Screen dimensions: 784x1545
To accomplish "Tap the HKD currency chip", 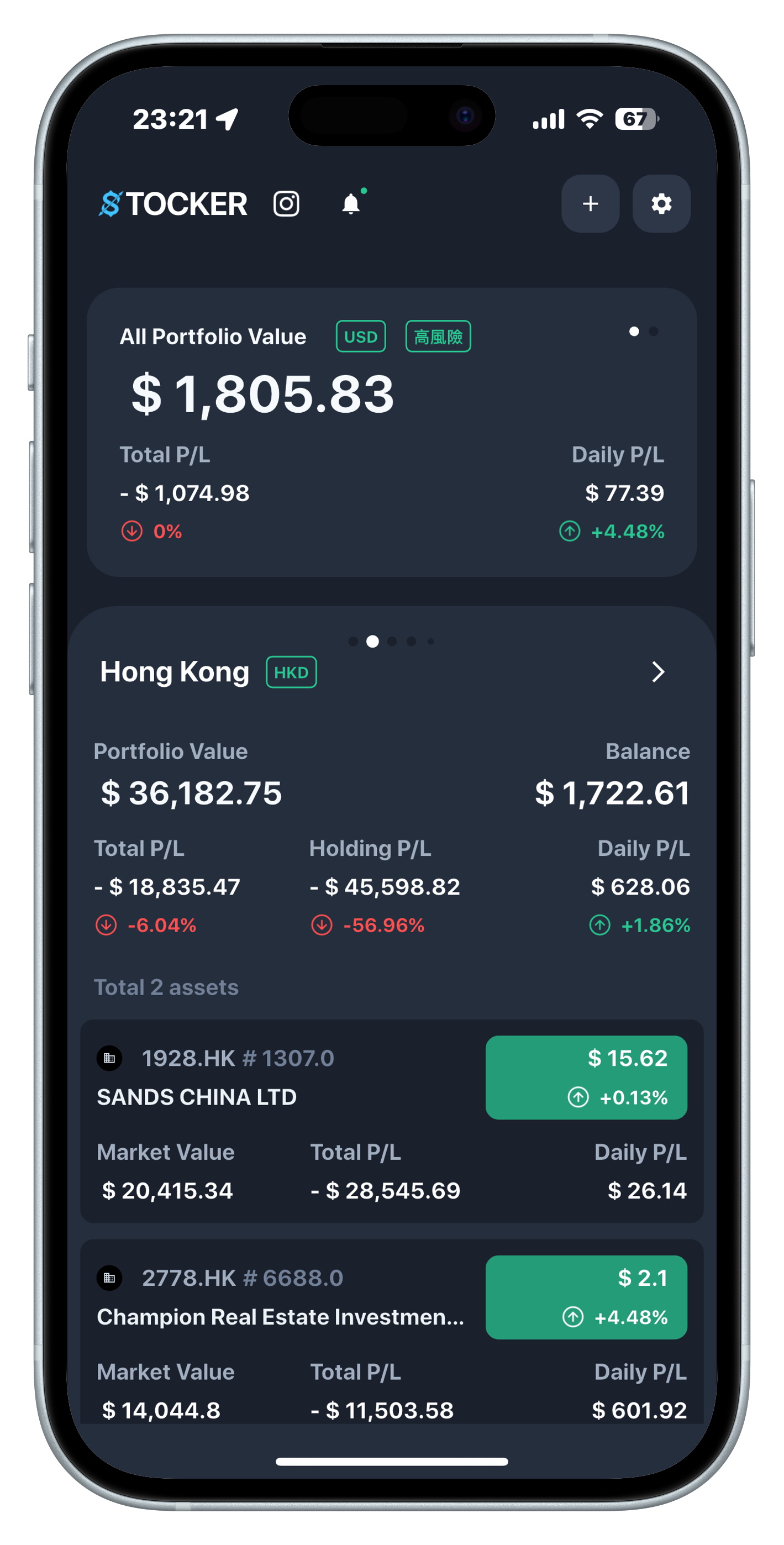I will [291, 672].
